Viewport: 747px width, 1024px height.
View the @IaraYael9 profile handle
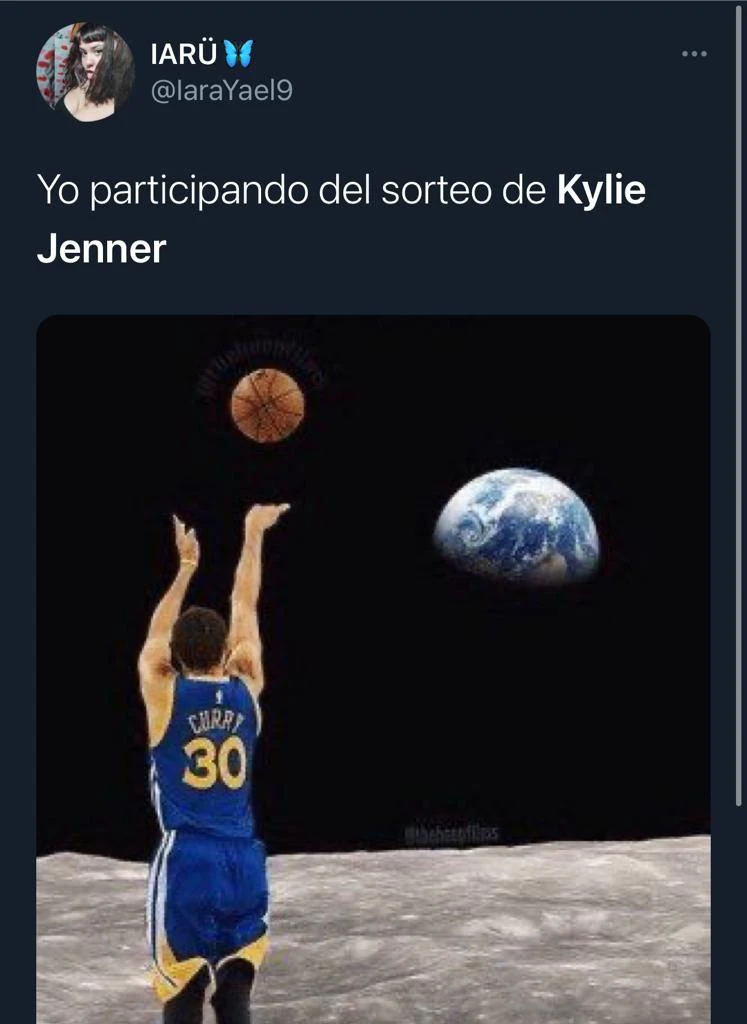(x=221, y=91)
